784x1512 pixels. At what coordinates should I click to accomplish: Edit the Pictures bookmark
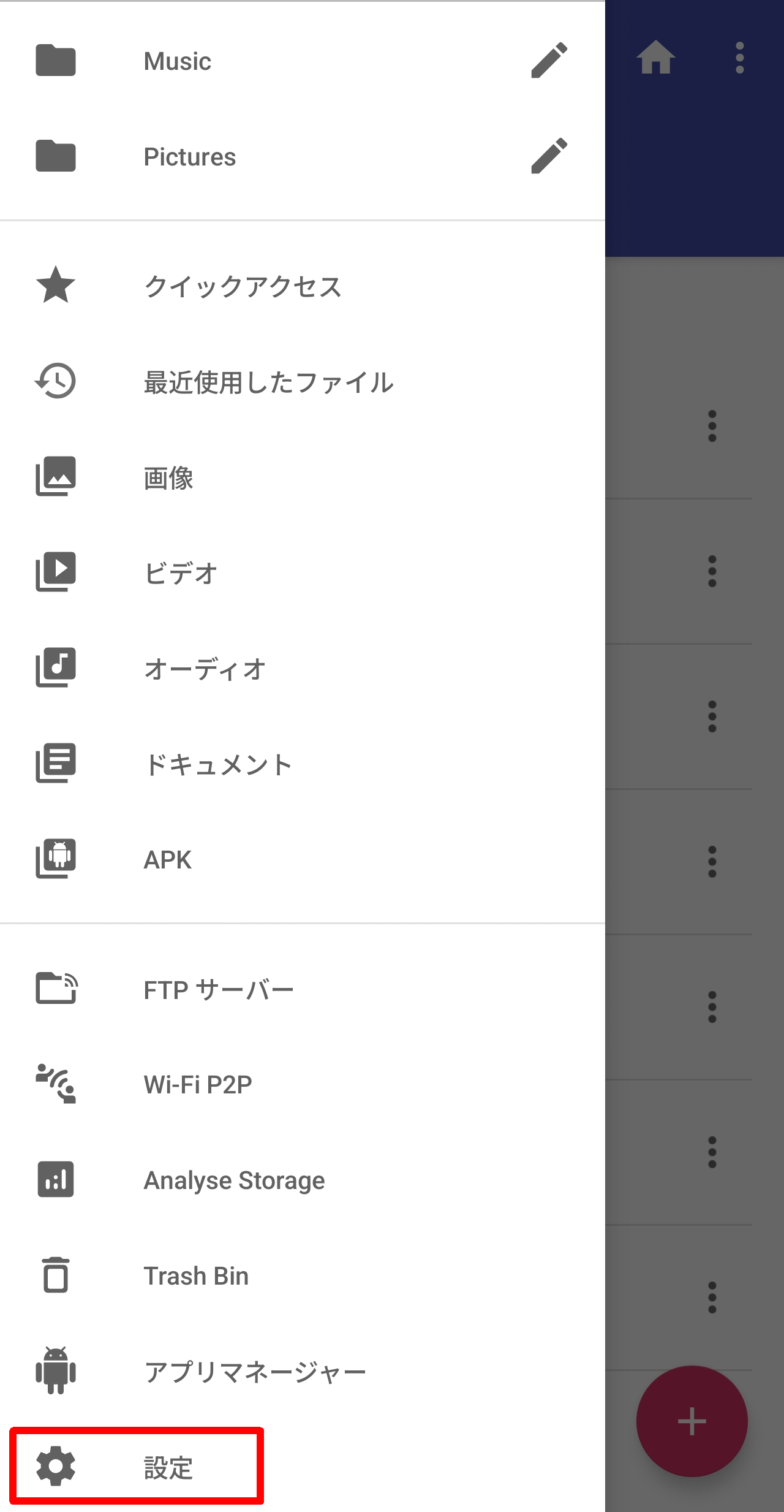pos(549,156)
